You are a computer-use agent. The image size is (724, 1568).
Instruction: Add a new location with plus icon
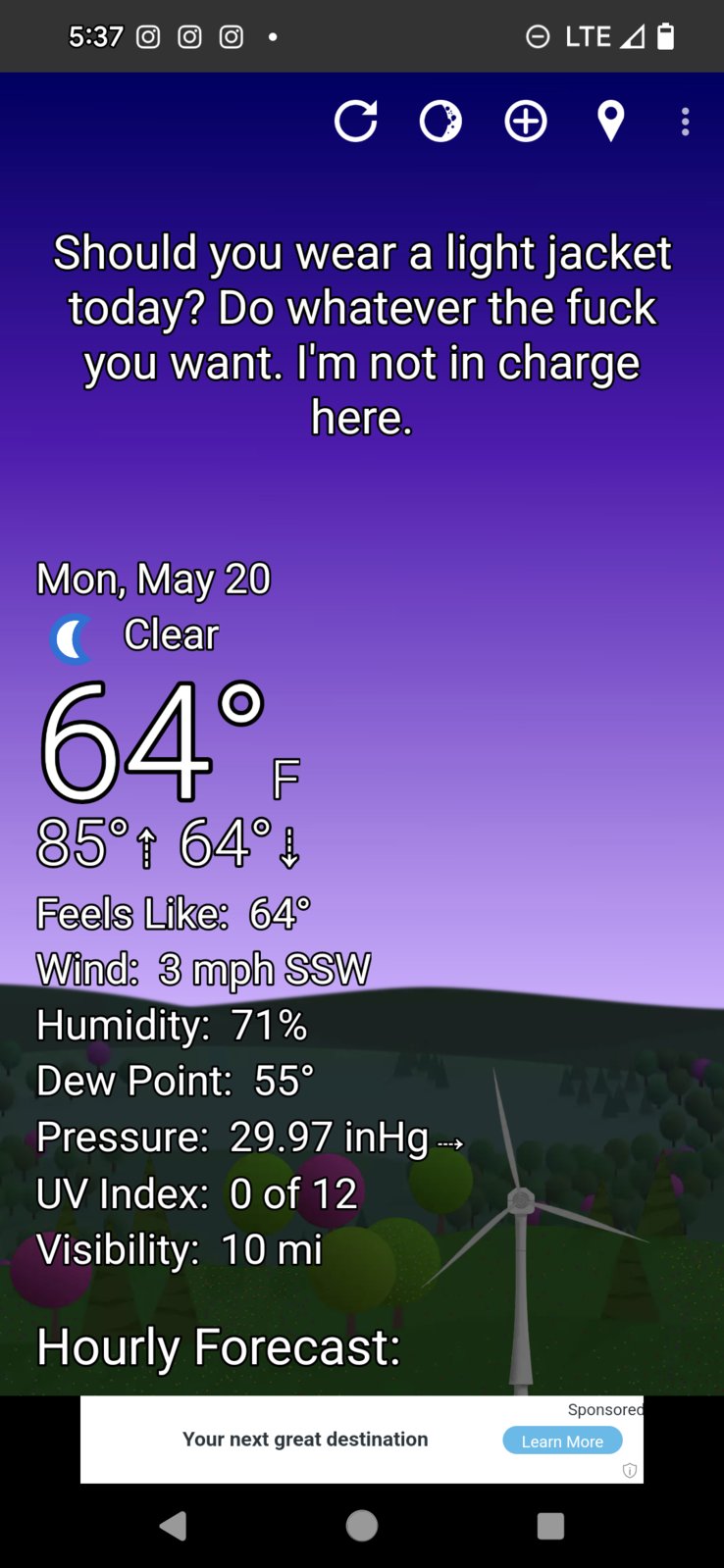tap(526, 122)
